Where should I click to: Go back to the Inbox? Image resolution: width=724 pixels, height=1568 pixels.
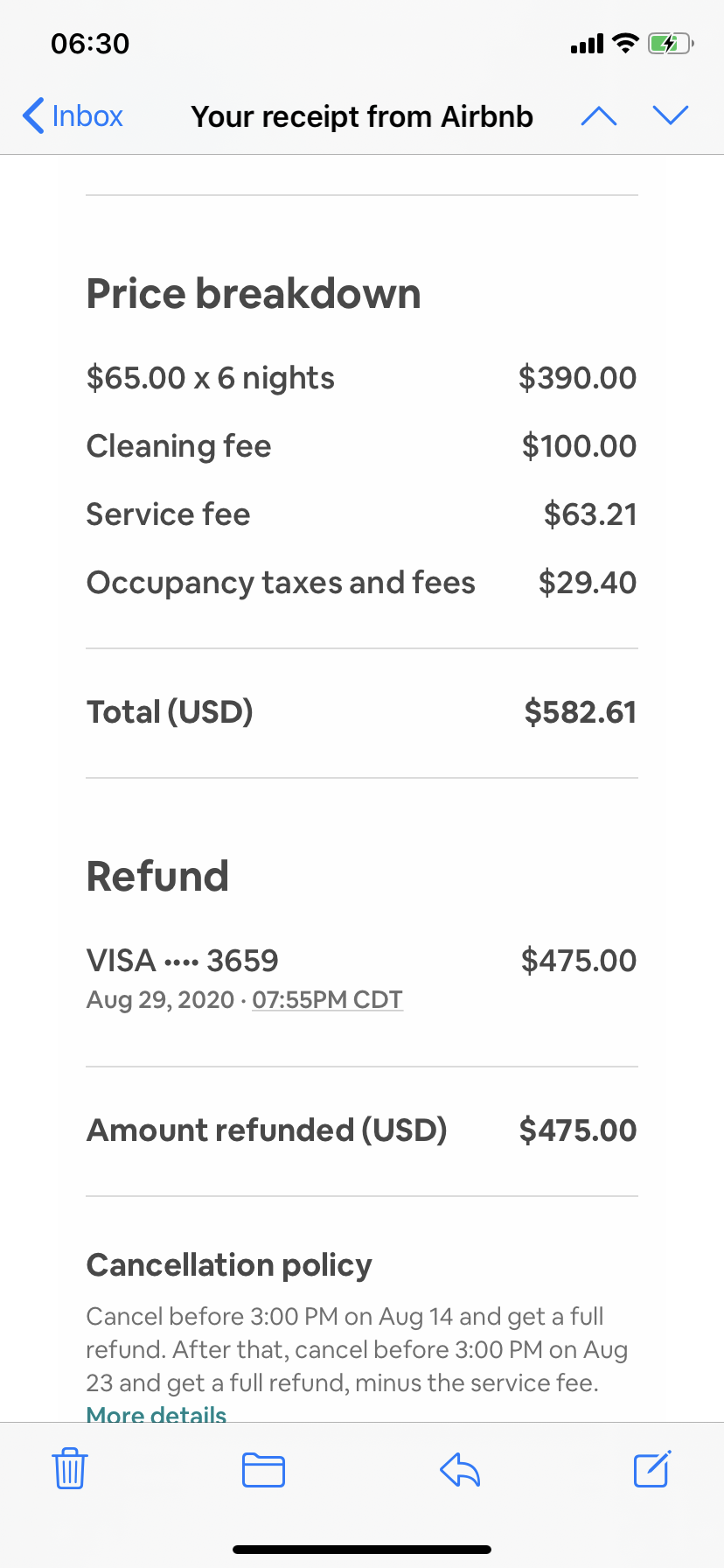tap(73, 115)
